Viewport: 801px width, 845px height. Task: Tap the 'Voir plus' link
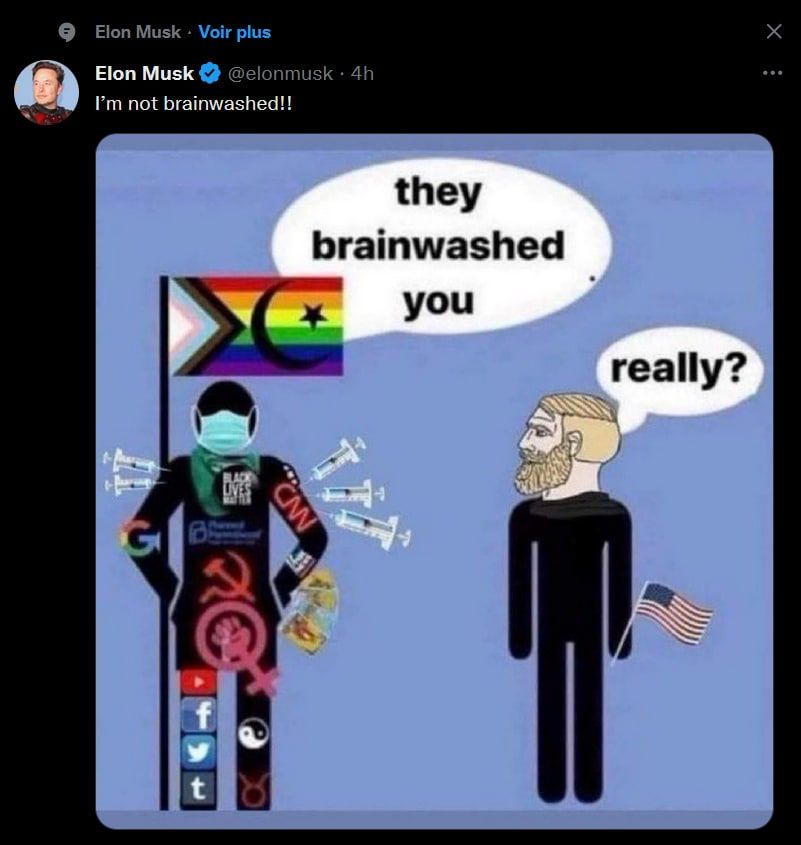tap(234, 32)
